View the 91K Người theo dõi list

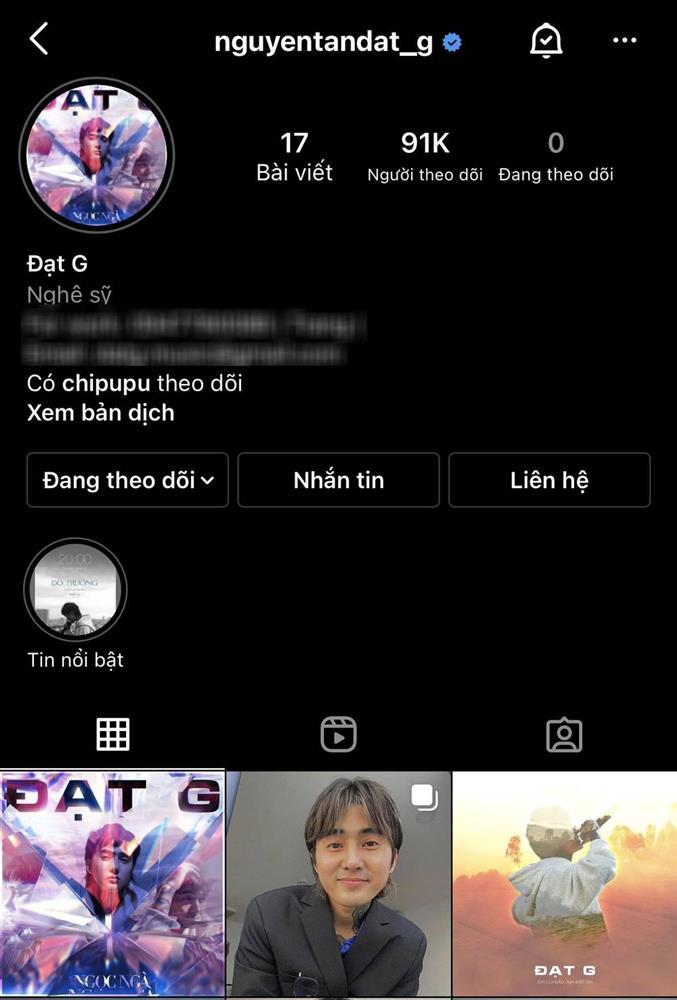pos(424,156)
